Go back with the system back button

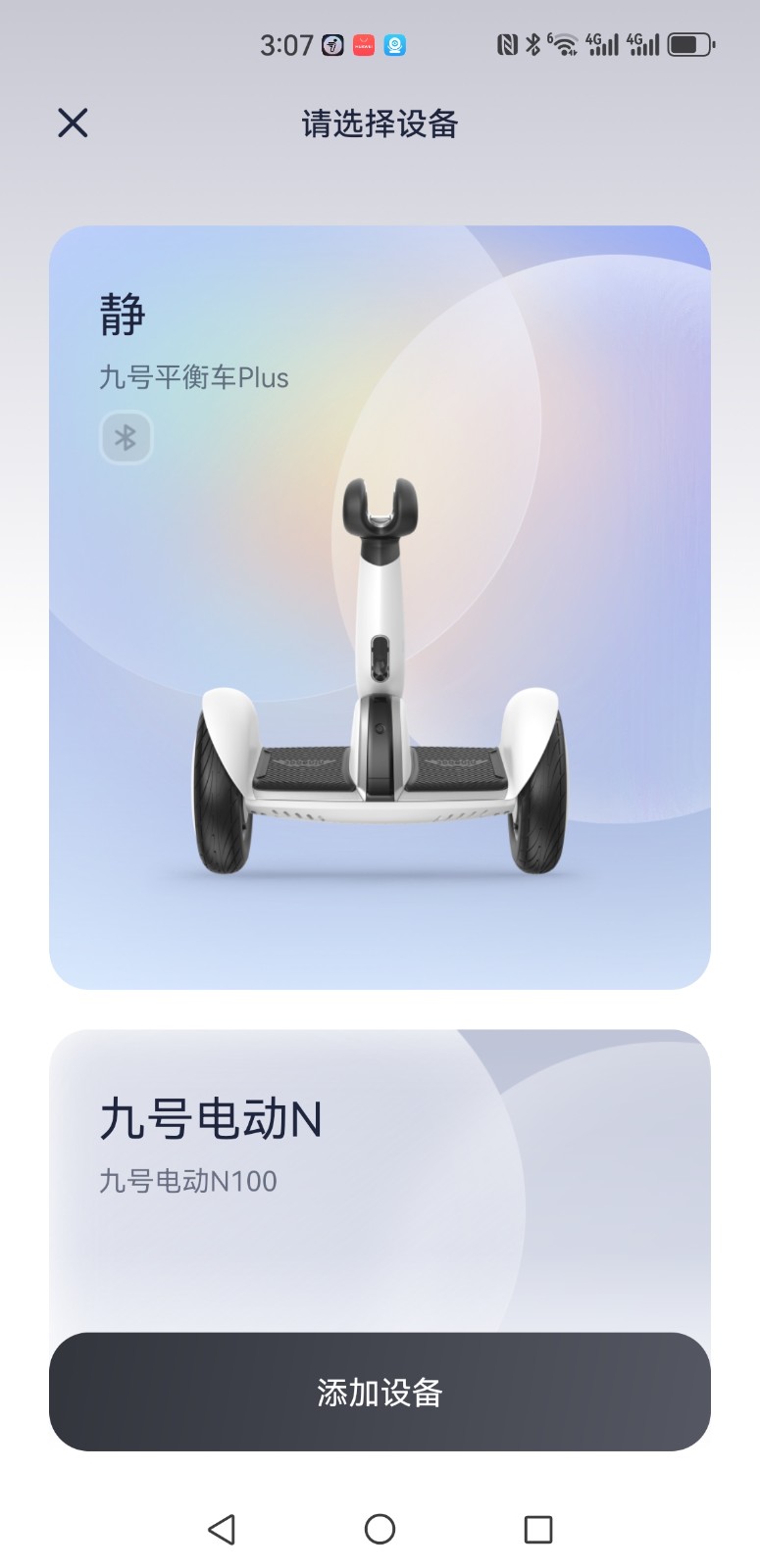(x=222, y=1529)
